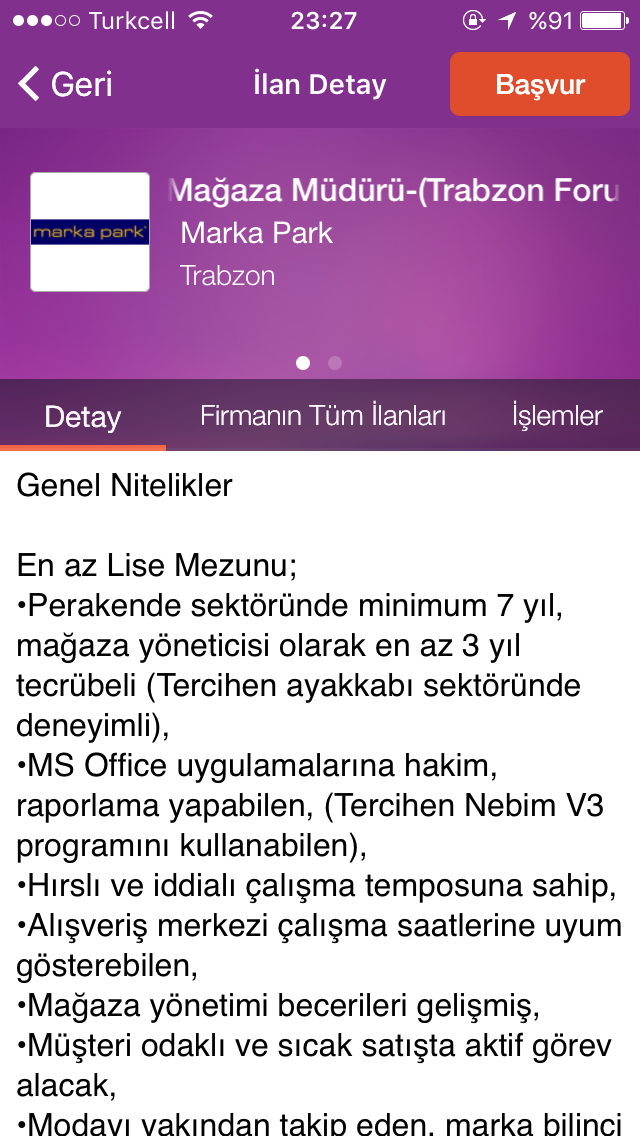Go back with the Geri button
The width and height of the screenshot is (640, 1136).
tap(65, 85)
